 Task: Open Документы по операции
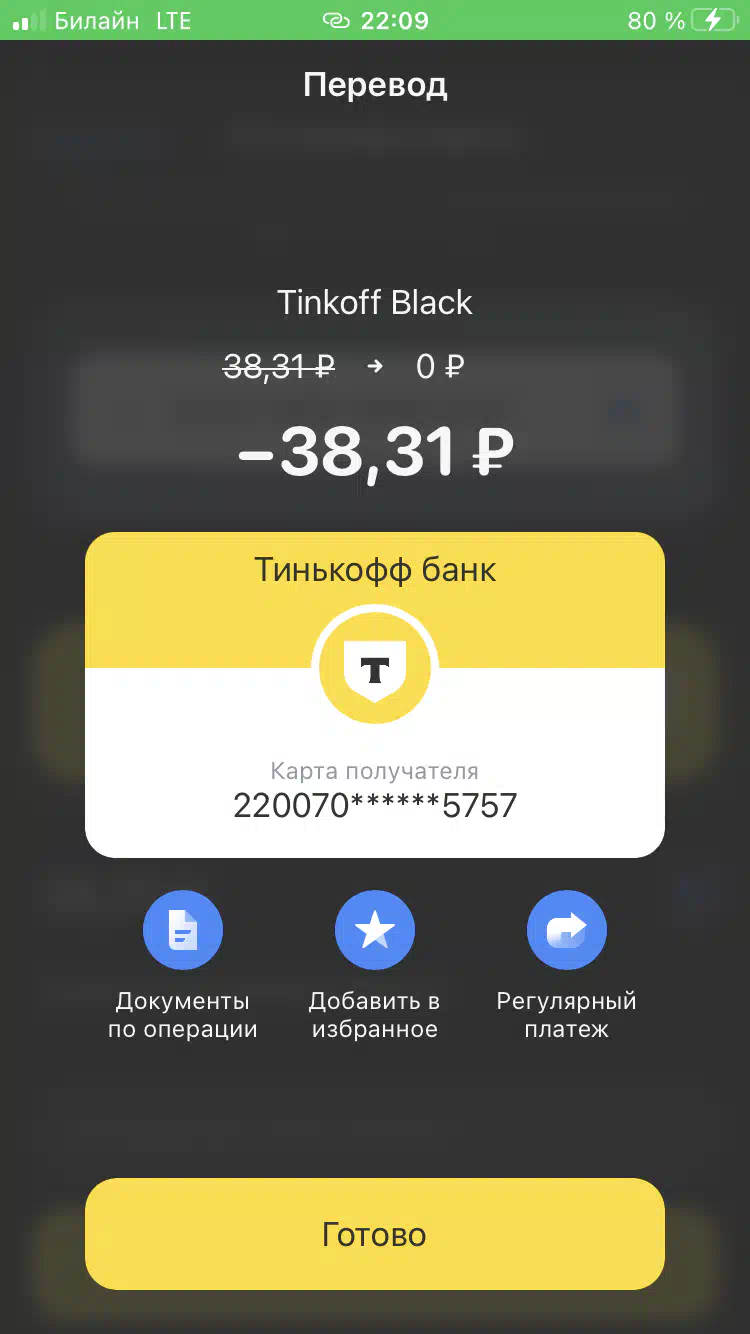tap(183, 930)
